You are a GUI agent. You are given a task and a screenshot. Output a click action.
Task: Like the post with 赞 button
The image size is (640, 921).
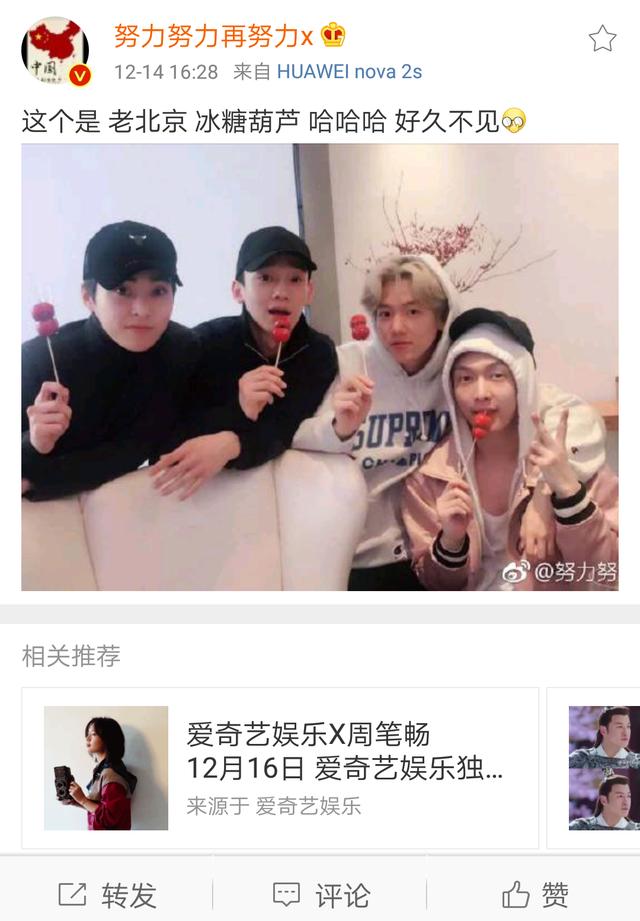pyautogui.click(x=536, y=893)
